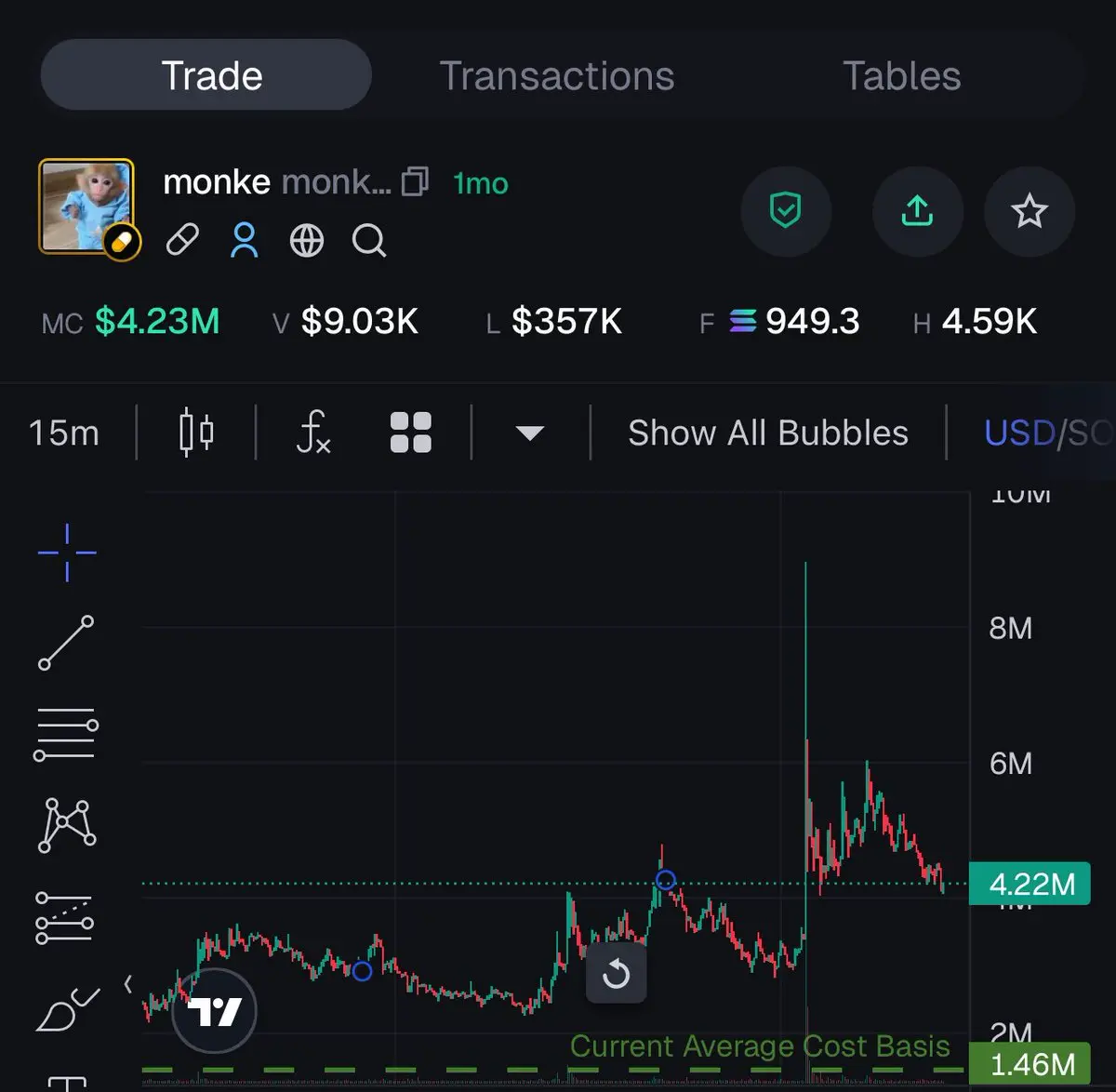Open the token's link icon
Image resolution: width=1116 pixels, height=1092 pixels.
182,241
